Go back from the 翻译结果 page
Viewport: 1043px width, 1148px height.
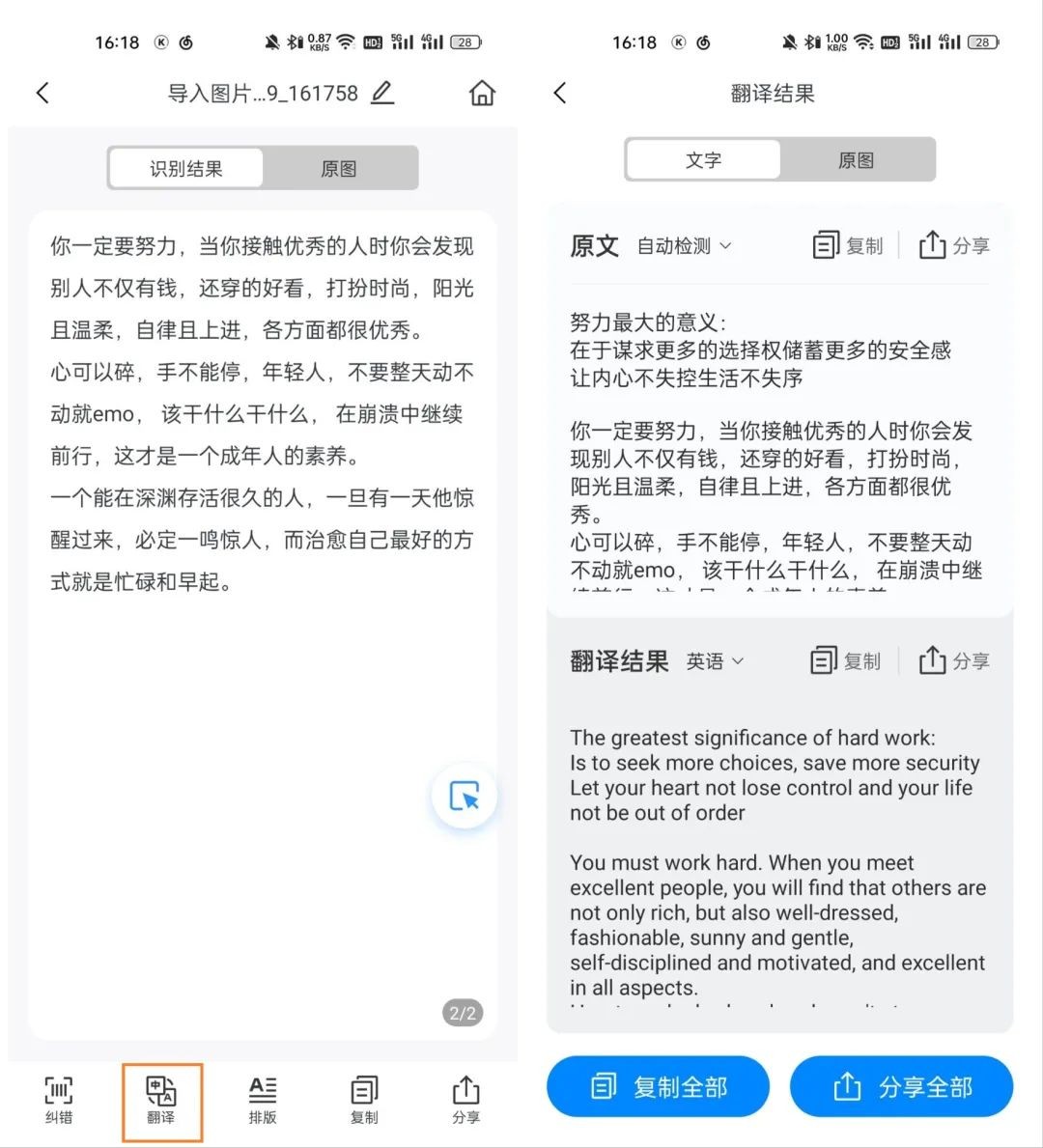pyautogui.click(x=560, y=94)
